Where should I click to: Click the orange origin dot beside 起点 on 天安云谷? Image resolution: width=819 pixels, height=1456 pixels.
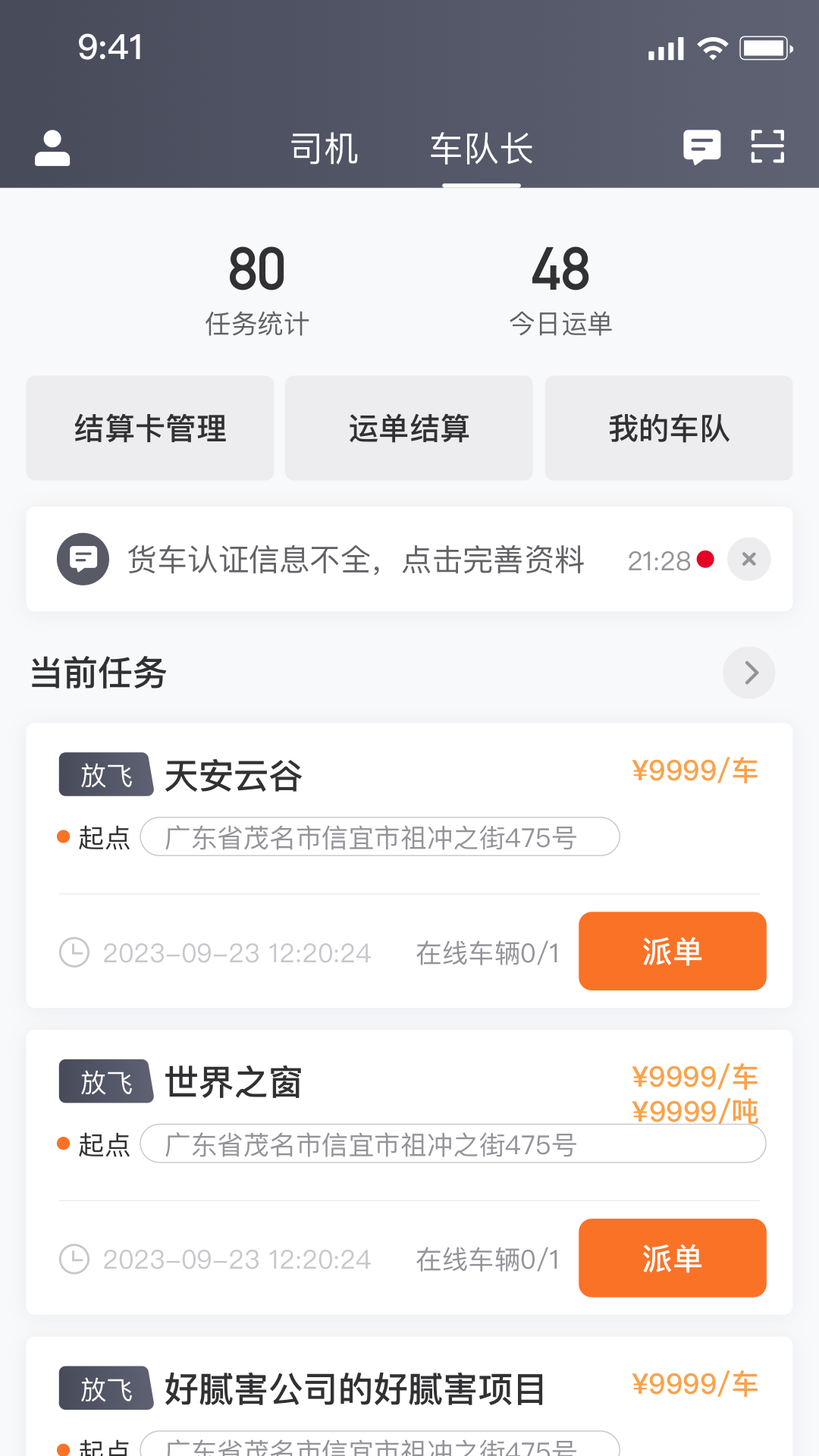pos(64,836)
